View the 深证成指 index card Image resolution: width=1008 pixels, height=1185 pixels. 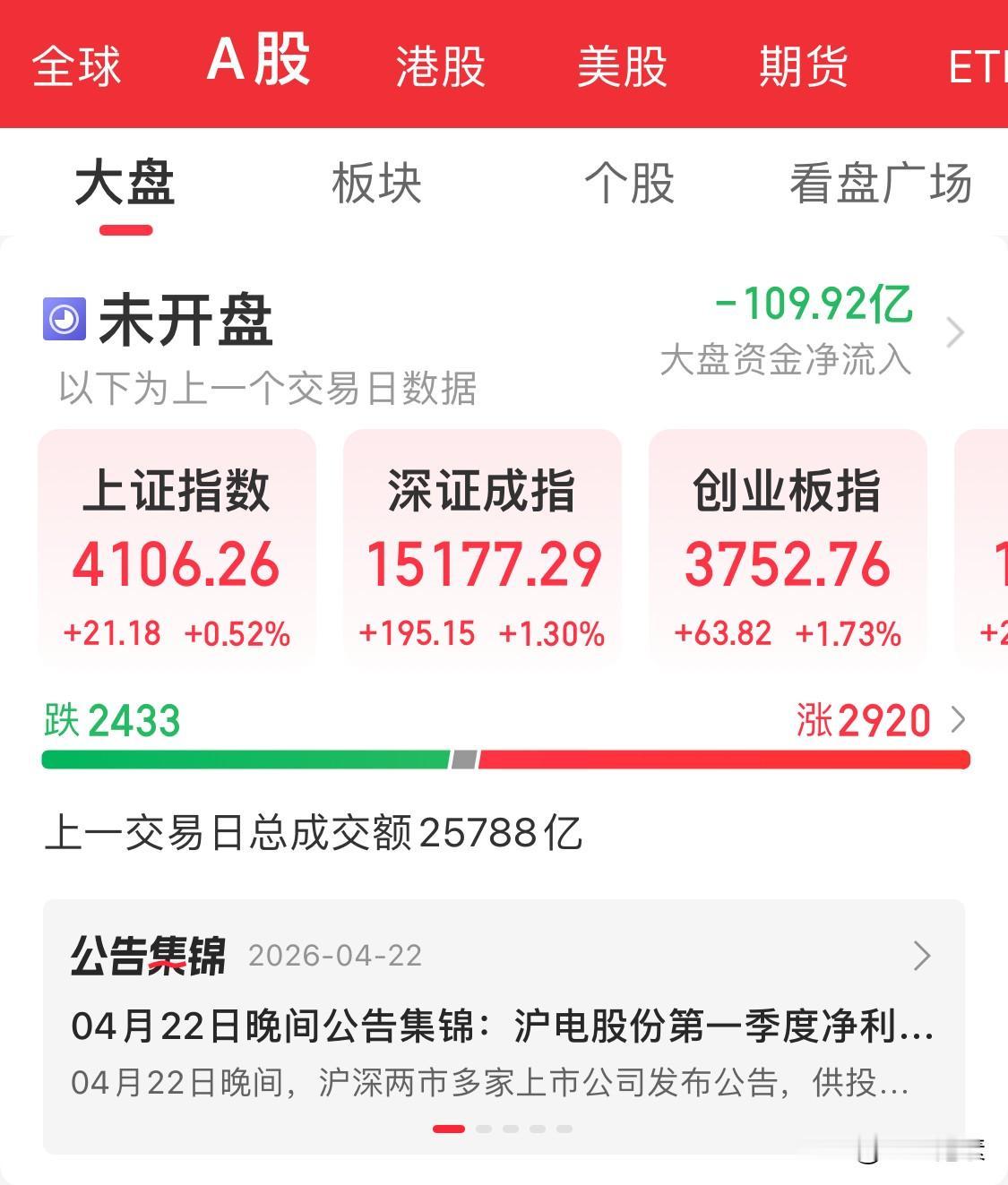pos(481,548)
